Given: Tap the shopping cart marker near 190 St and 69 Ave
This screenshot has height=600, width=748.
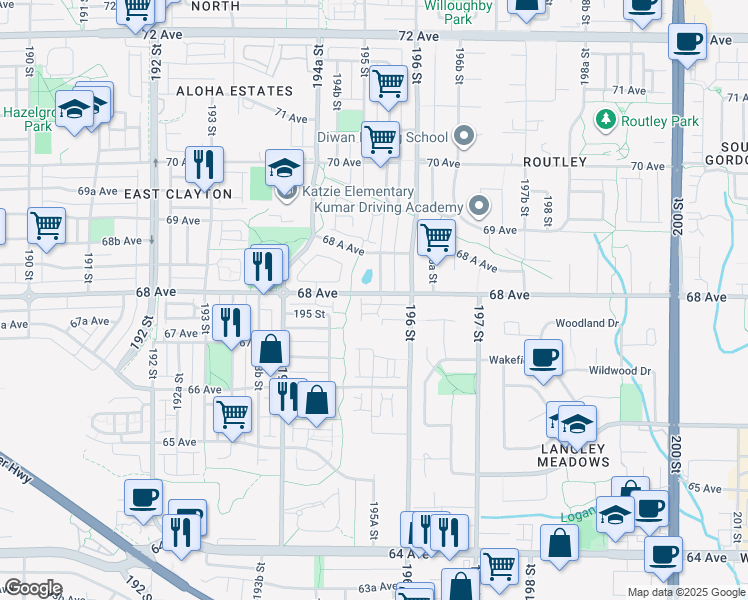Looking at the screenshot, I should pyautogui.click(x=46, y=229).
